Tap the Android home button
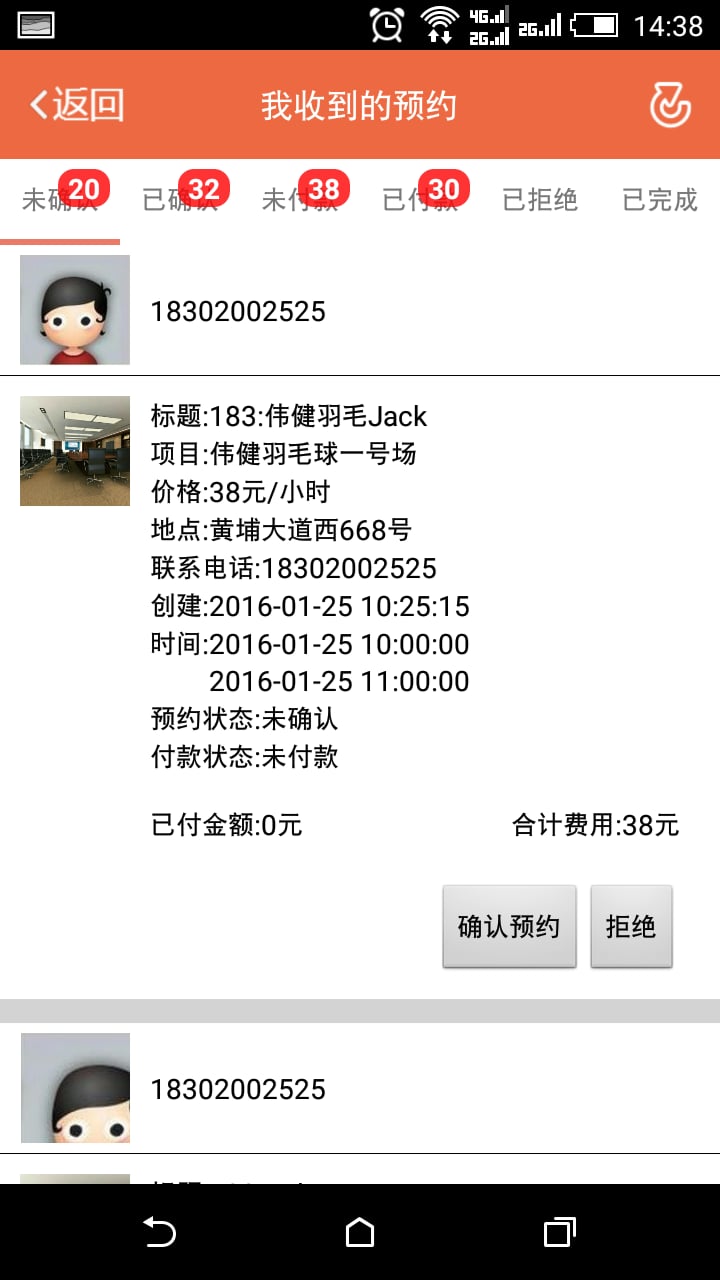The height and width of the screenshot is (1280, 720). (360, 1232)
